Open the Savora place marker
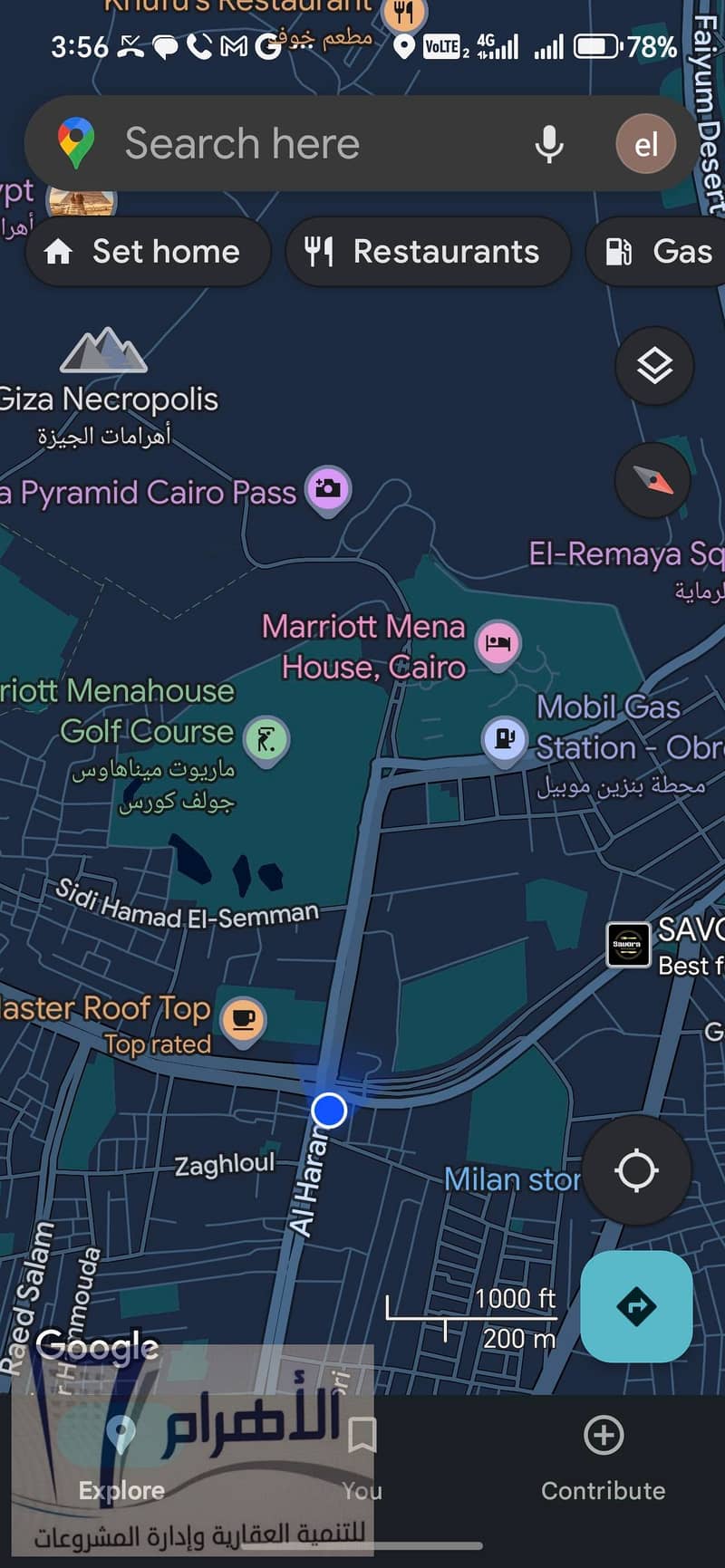 tap(628, 945)
